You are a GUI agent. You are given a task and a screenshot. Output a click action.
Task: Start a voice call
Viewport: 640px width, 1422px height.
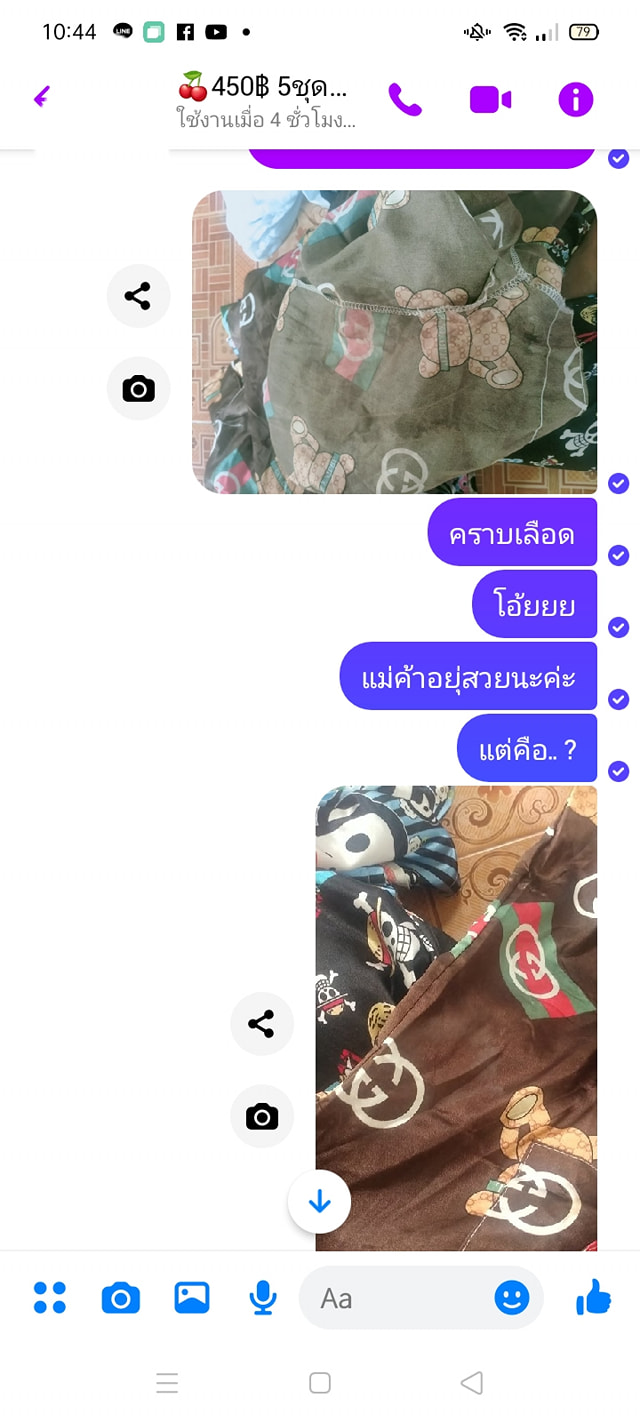(405, 99)
